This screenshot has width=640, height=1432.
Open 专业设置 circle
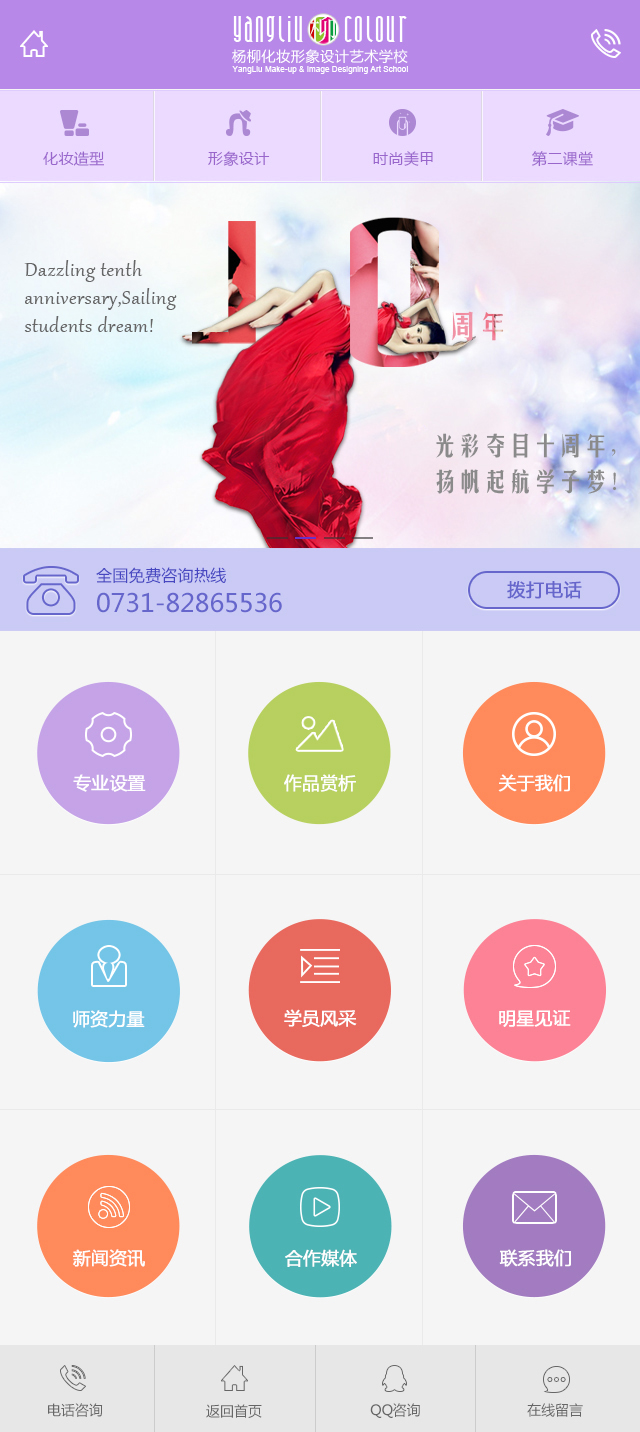pos(108,753)
